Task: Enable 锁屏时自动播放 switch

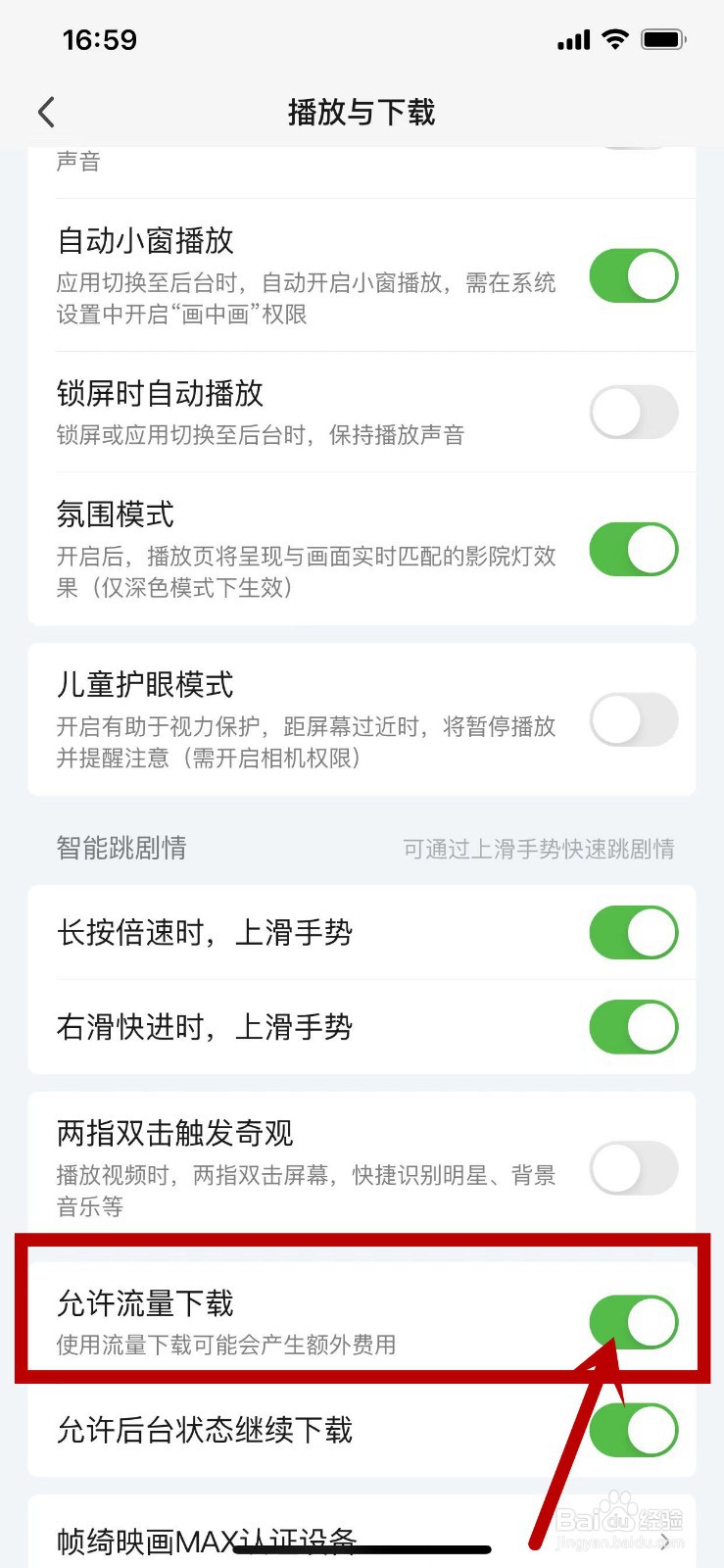Action: pyautogui.click(x=633, y=413)
